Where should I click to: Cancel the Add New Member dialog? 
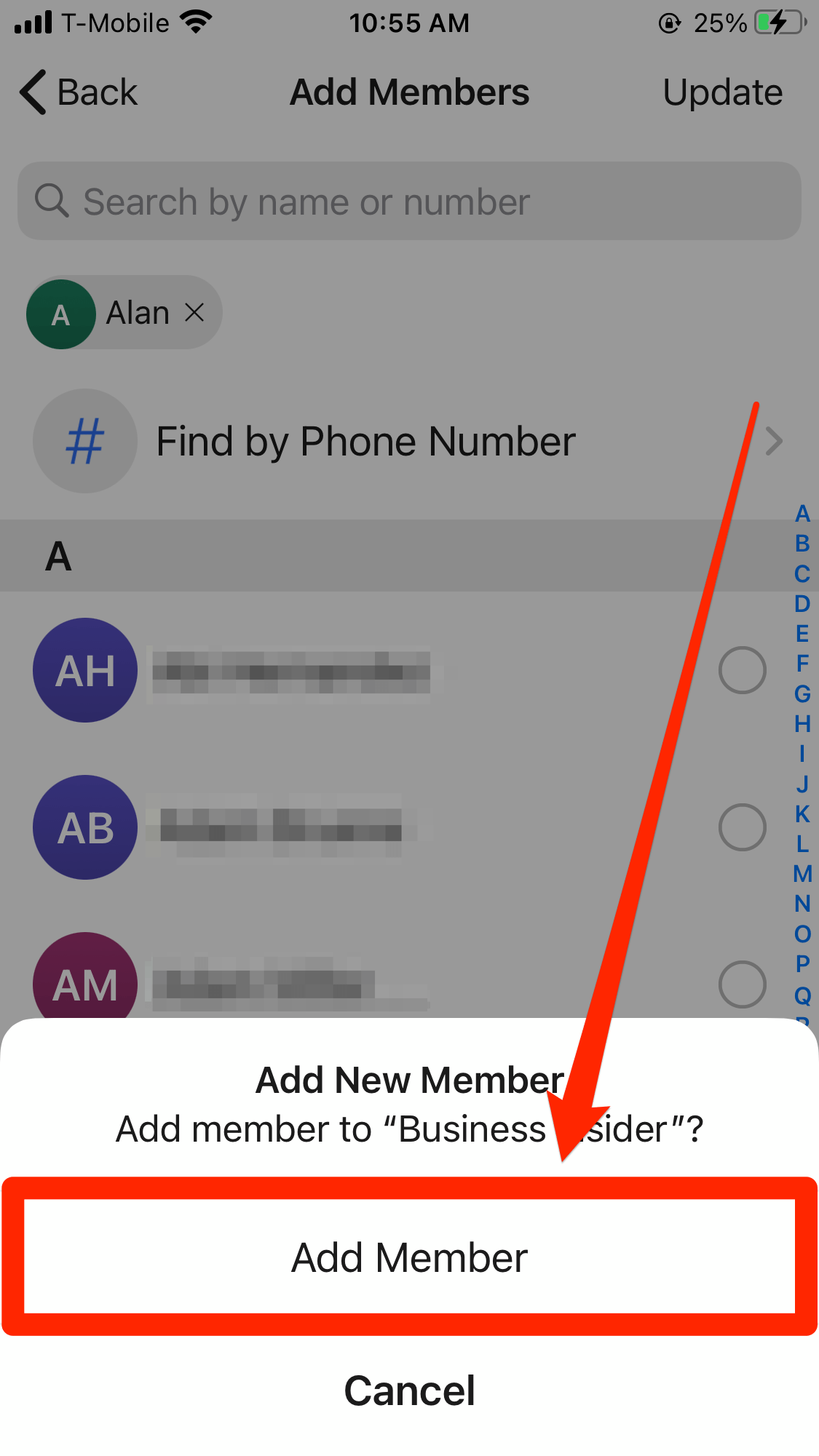point(409,1391)
